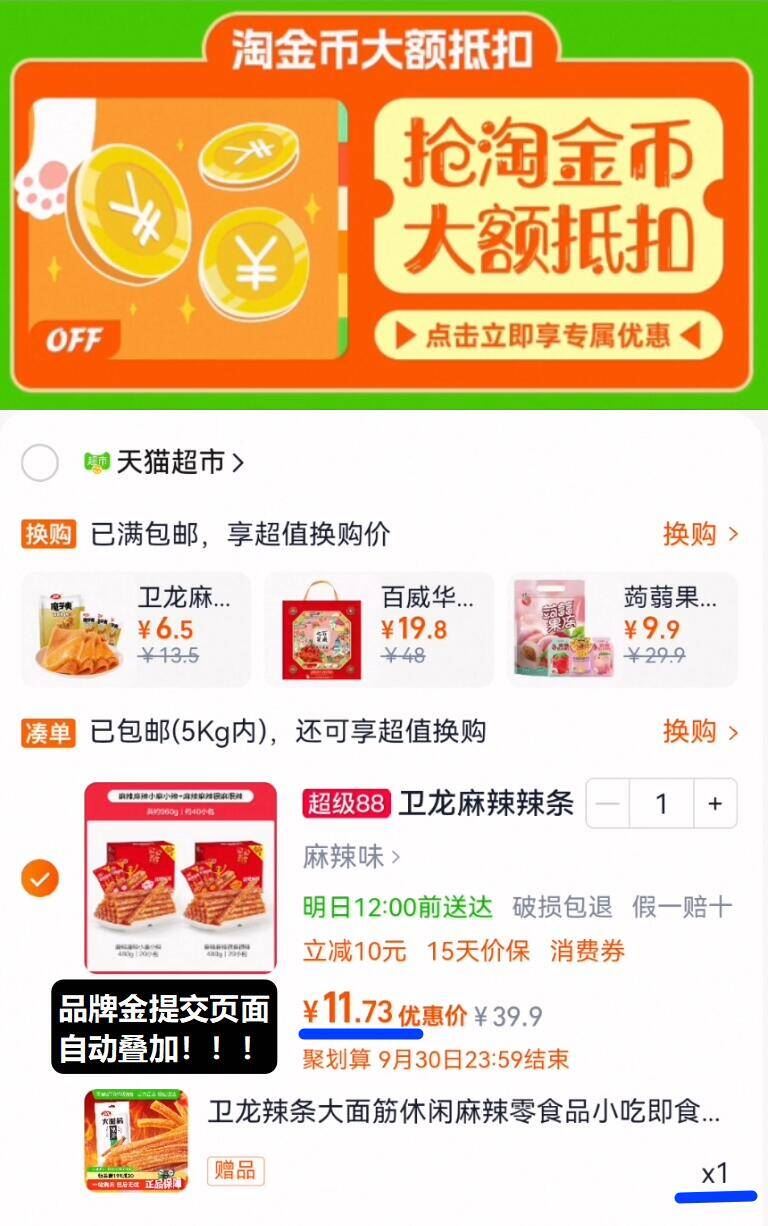Select the 天猫超市 store checkbox circle
768x1226 pixels.
coord(41,462)
